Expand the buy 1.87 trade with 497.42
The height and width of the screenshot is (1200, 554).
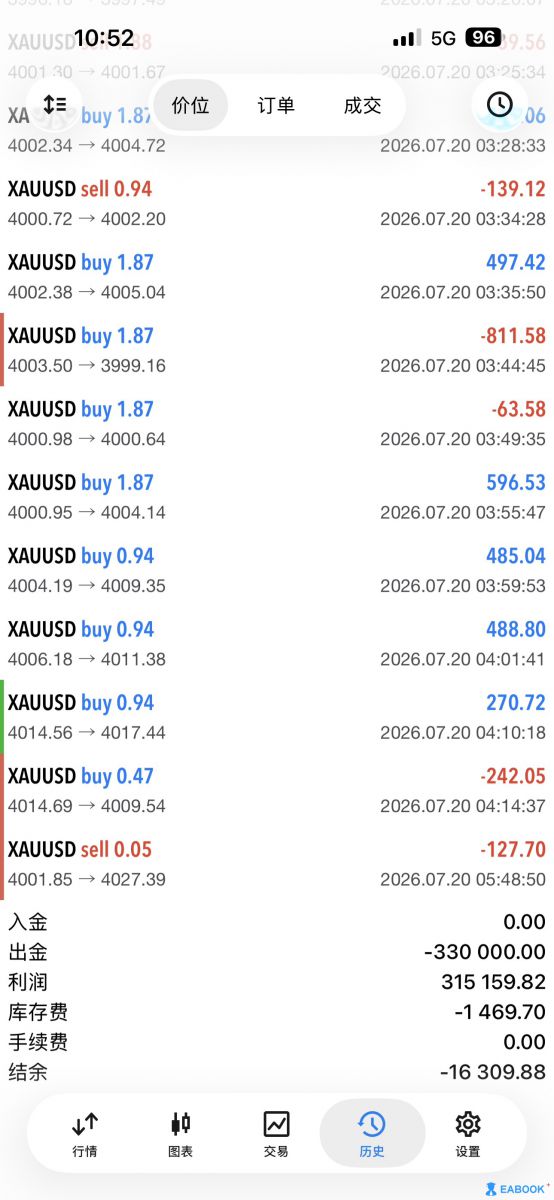click(x=277, y=277)
